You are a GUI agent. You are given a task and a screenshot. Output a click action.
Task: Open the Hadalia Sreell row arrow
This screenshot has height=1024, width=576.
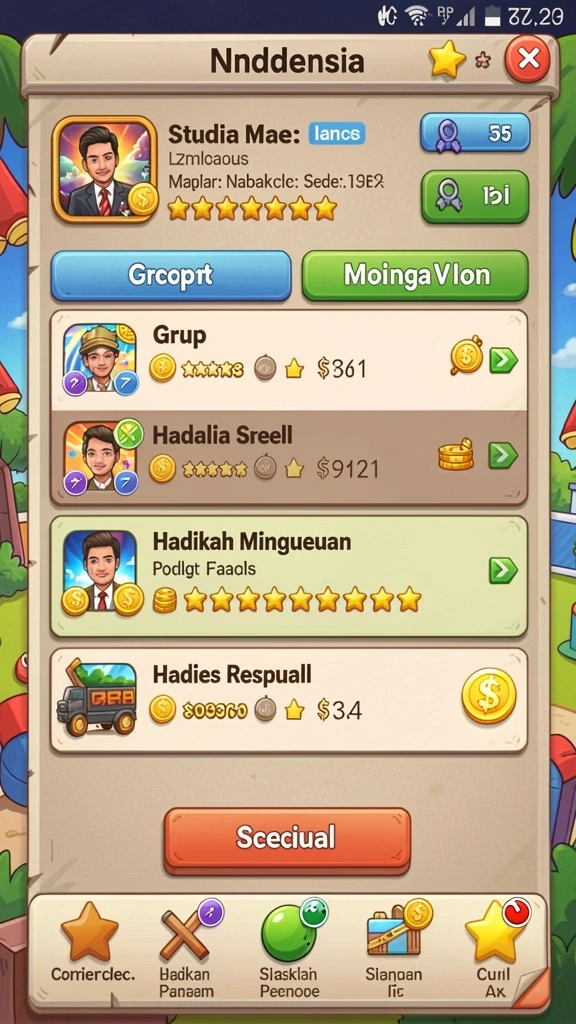point(504,455)
